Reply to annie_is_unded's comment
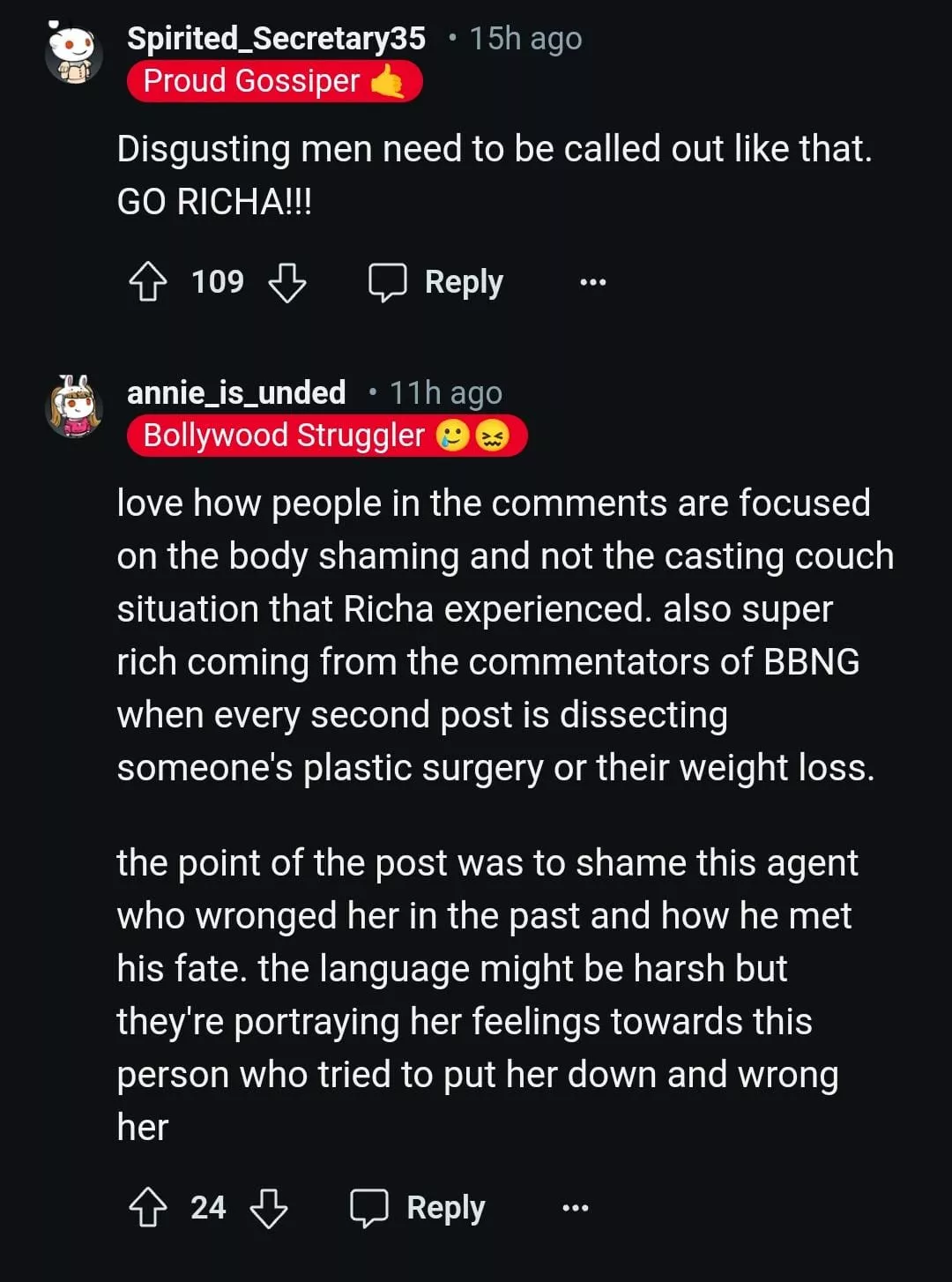Screen dimensions: 952x1282 (x=418, y=1208)
